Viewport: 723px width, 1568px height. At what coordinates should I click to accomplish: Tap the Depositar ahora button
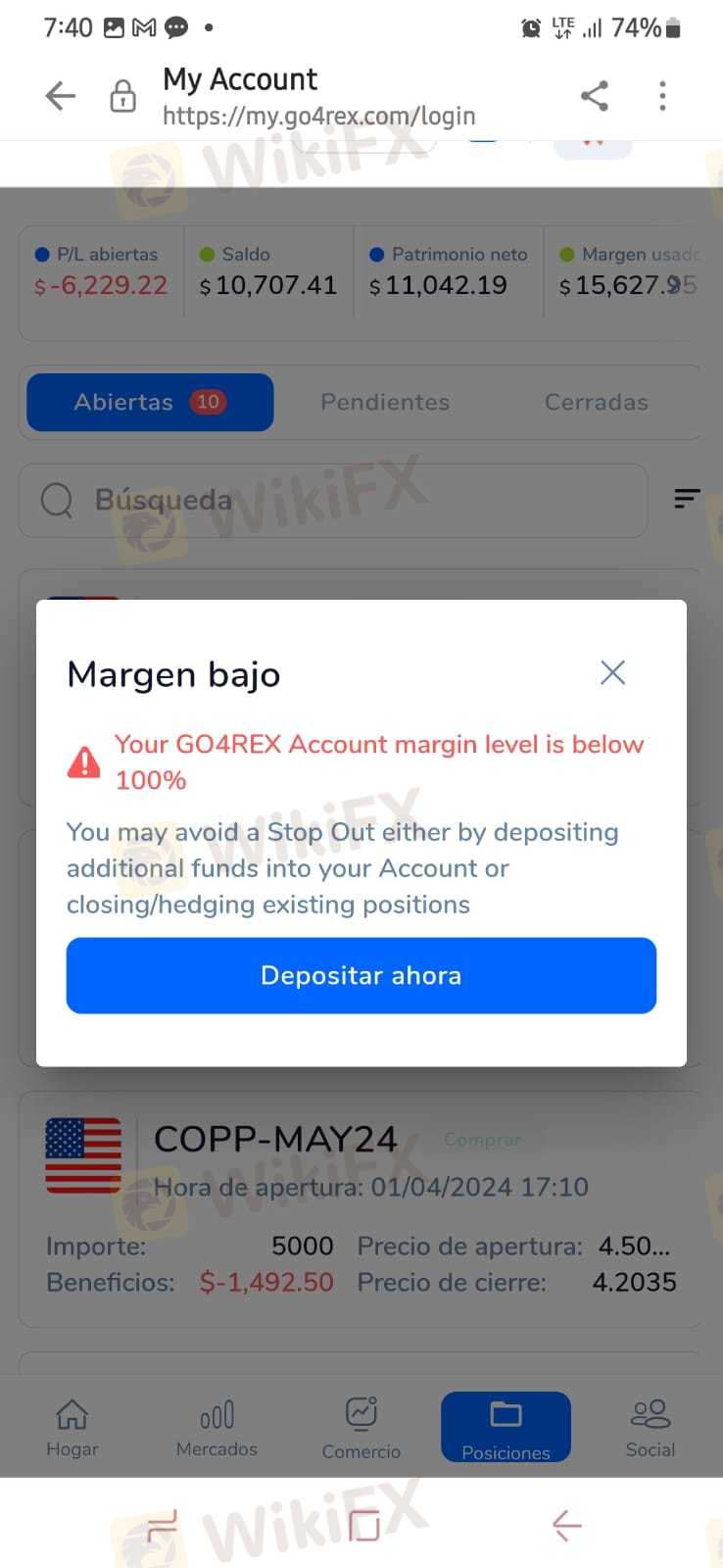[361, 975]
